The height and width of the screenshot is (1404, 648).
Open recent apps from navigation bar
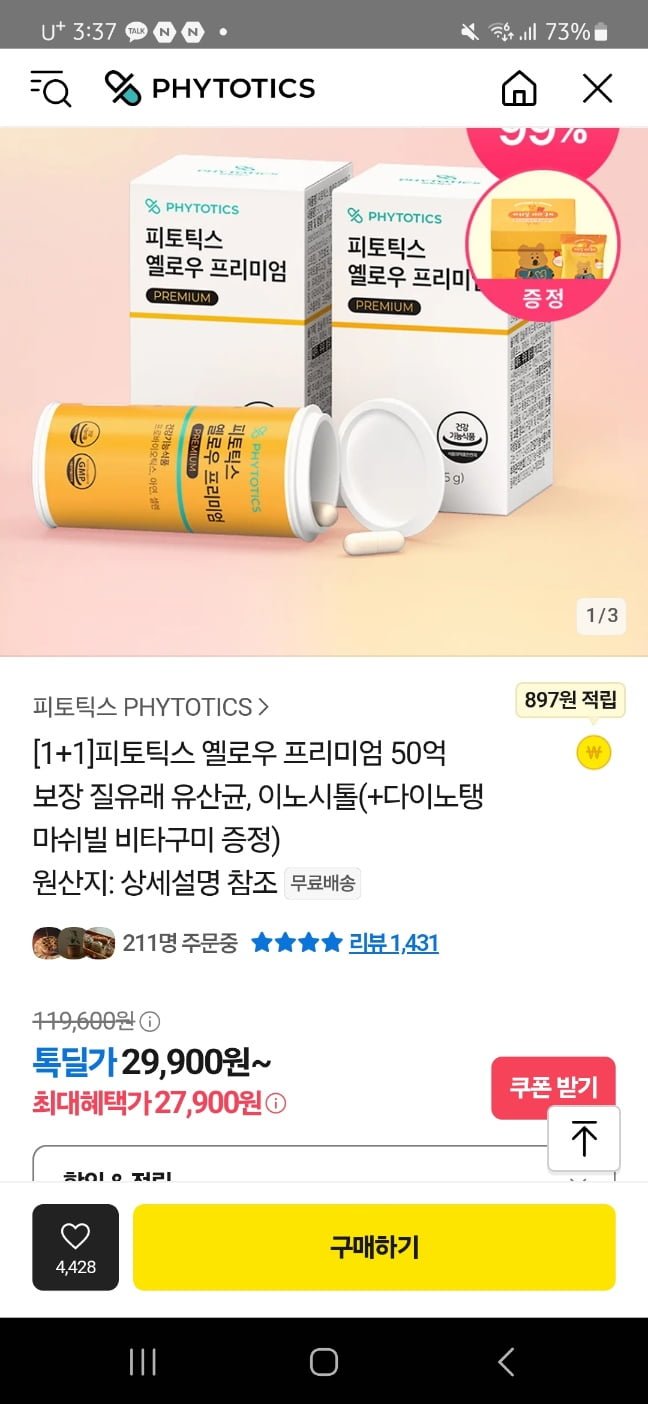point(143,1361)
